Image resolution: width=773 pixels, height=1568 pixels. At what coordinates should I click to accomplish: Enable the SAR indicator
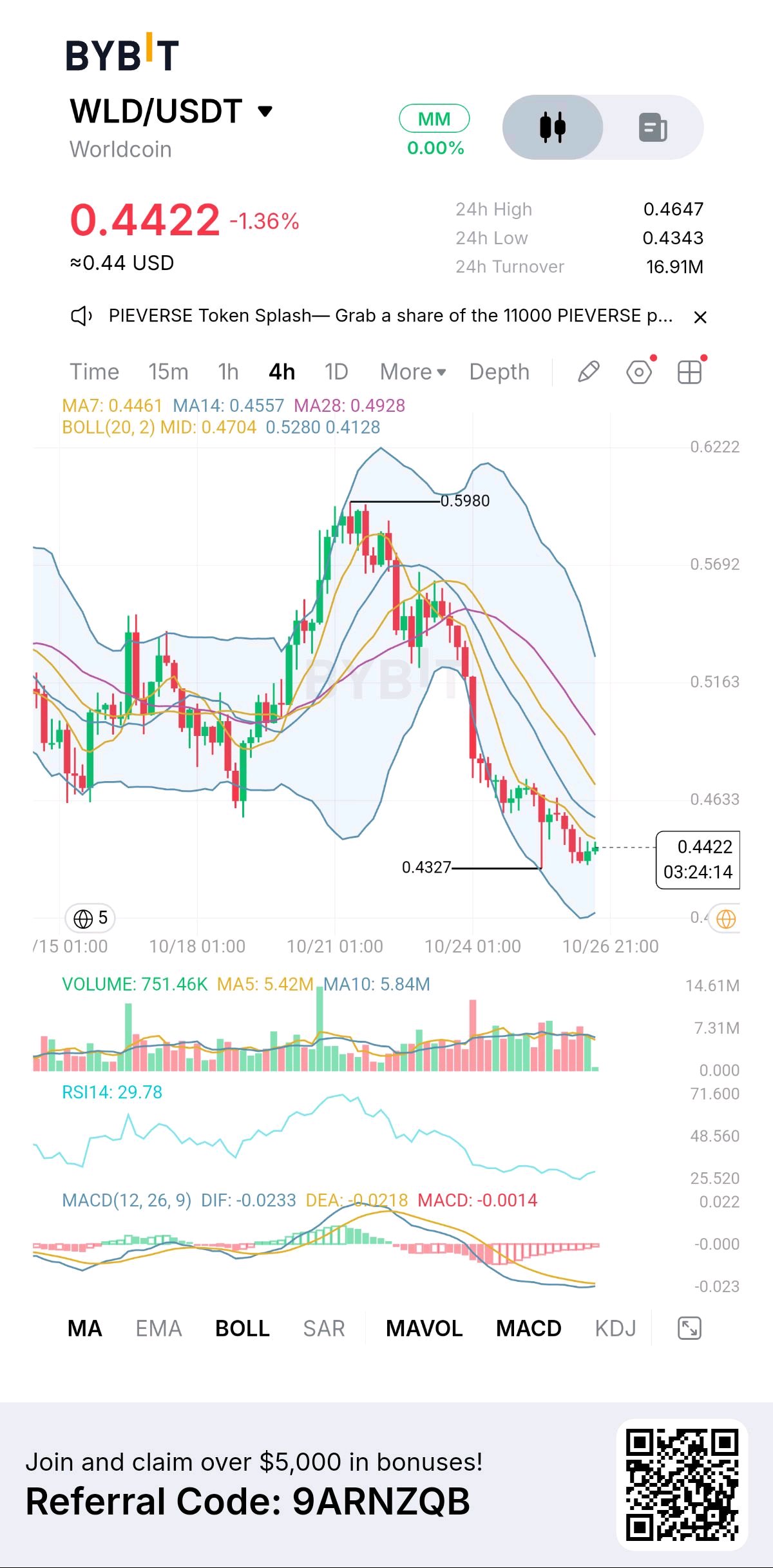click(x=324, y=1328)
